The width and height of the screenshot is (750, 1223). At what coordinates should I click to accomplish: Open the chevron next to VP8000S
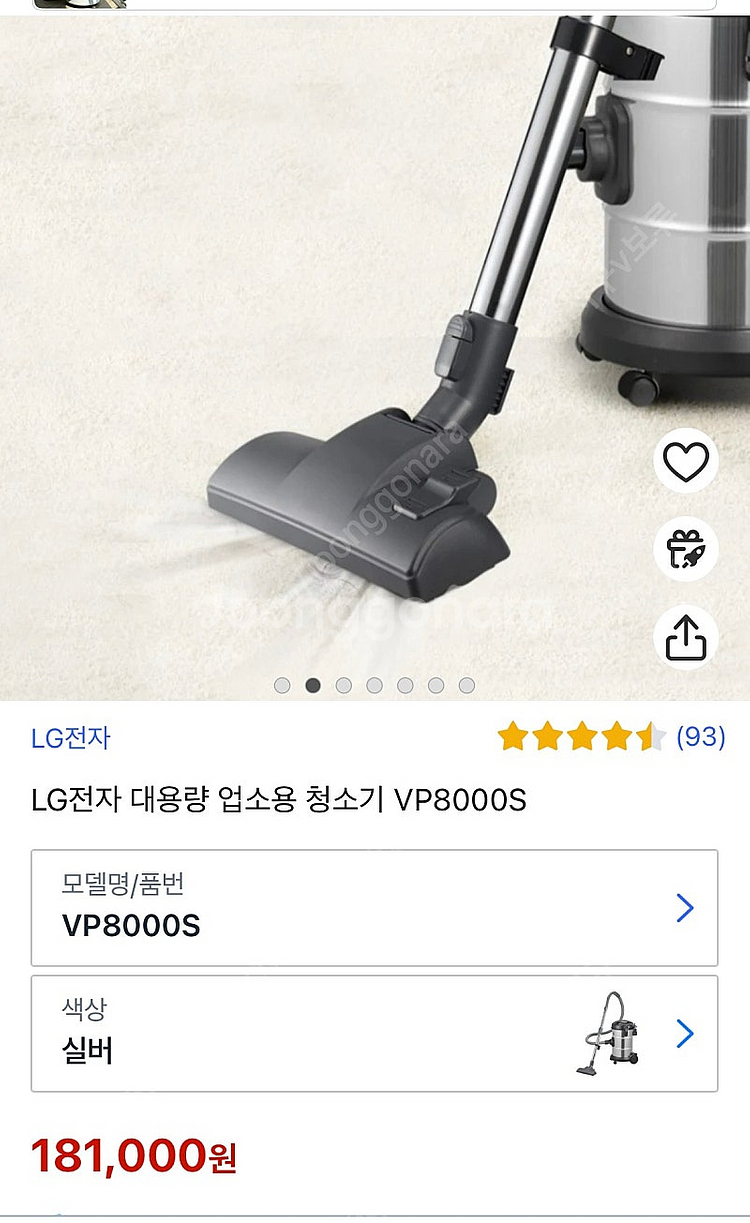684,908
